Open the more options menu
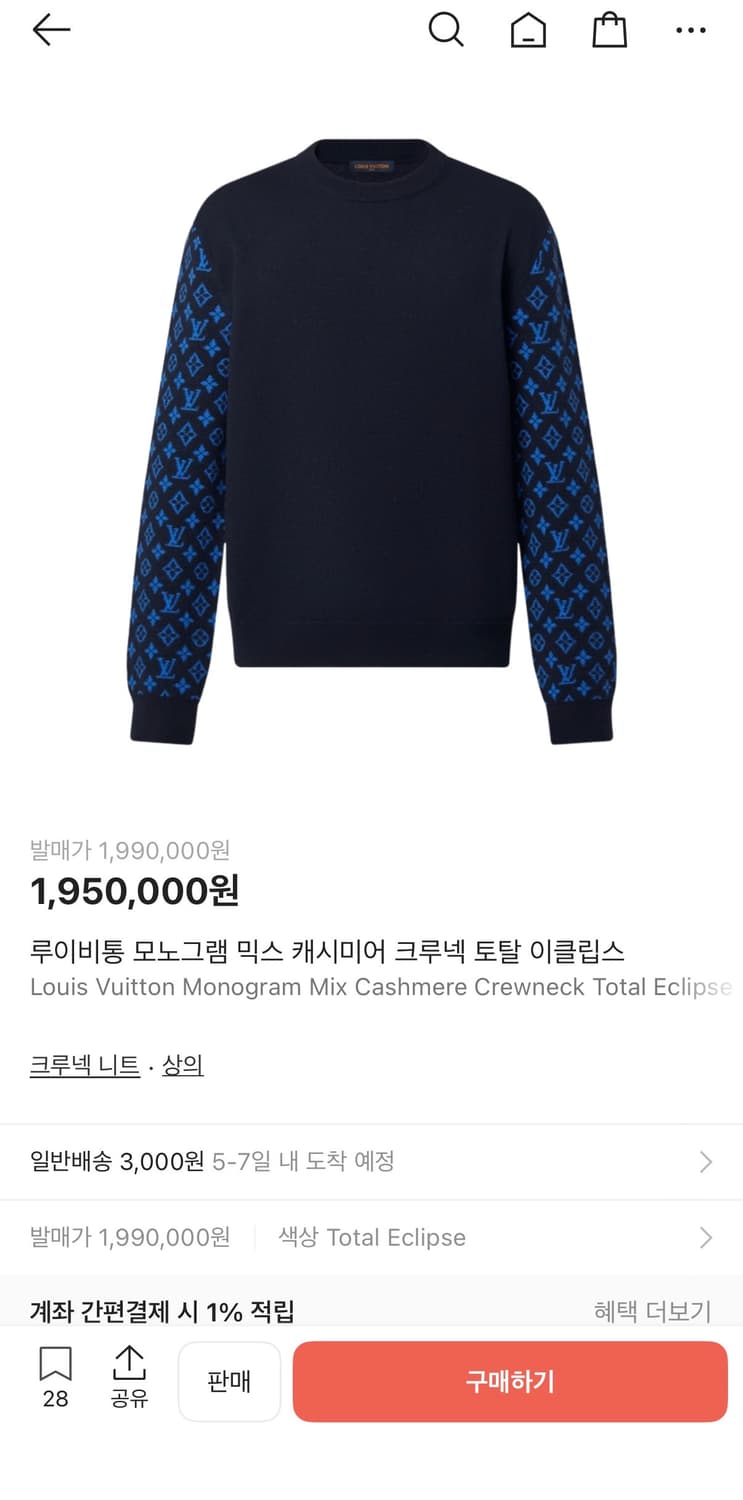 (x=691, y=30)
